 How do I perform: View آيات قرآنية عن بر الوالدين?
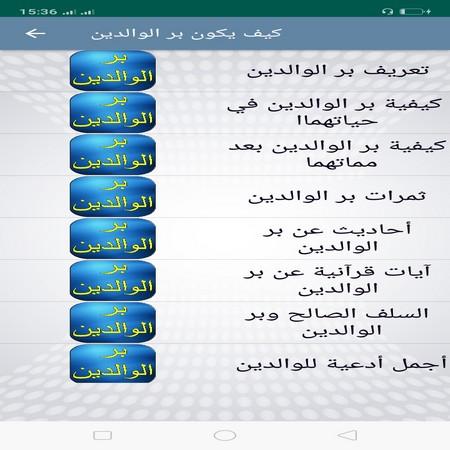225,281
